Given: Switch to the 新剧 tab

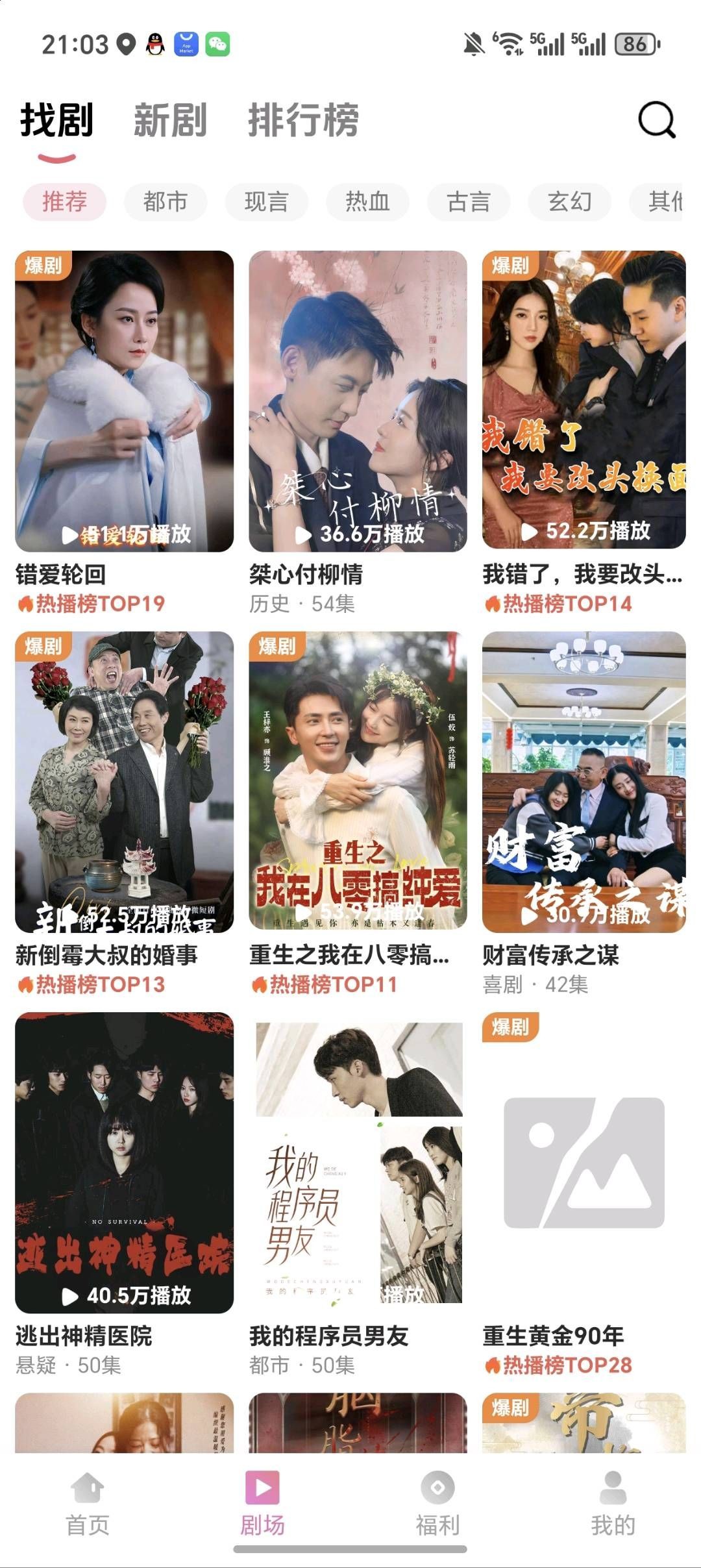Looking at the screenshot, I should coord(170,121).
